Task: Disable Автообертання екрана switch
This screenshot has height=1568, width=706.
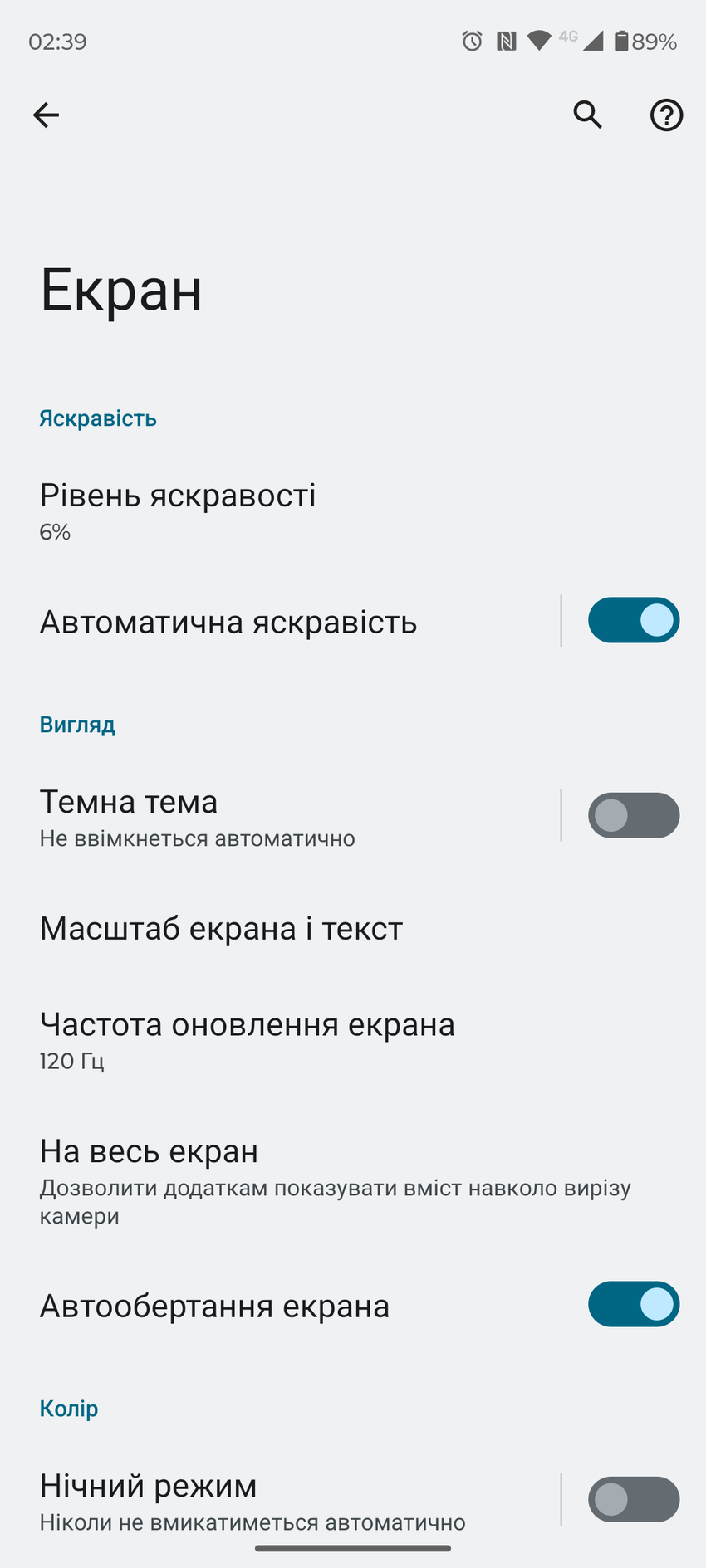Action: pos(633,1304)
